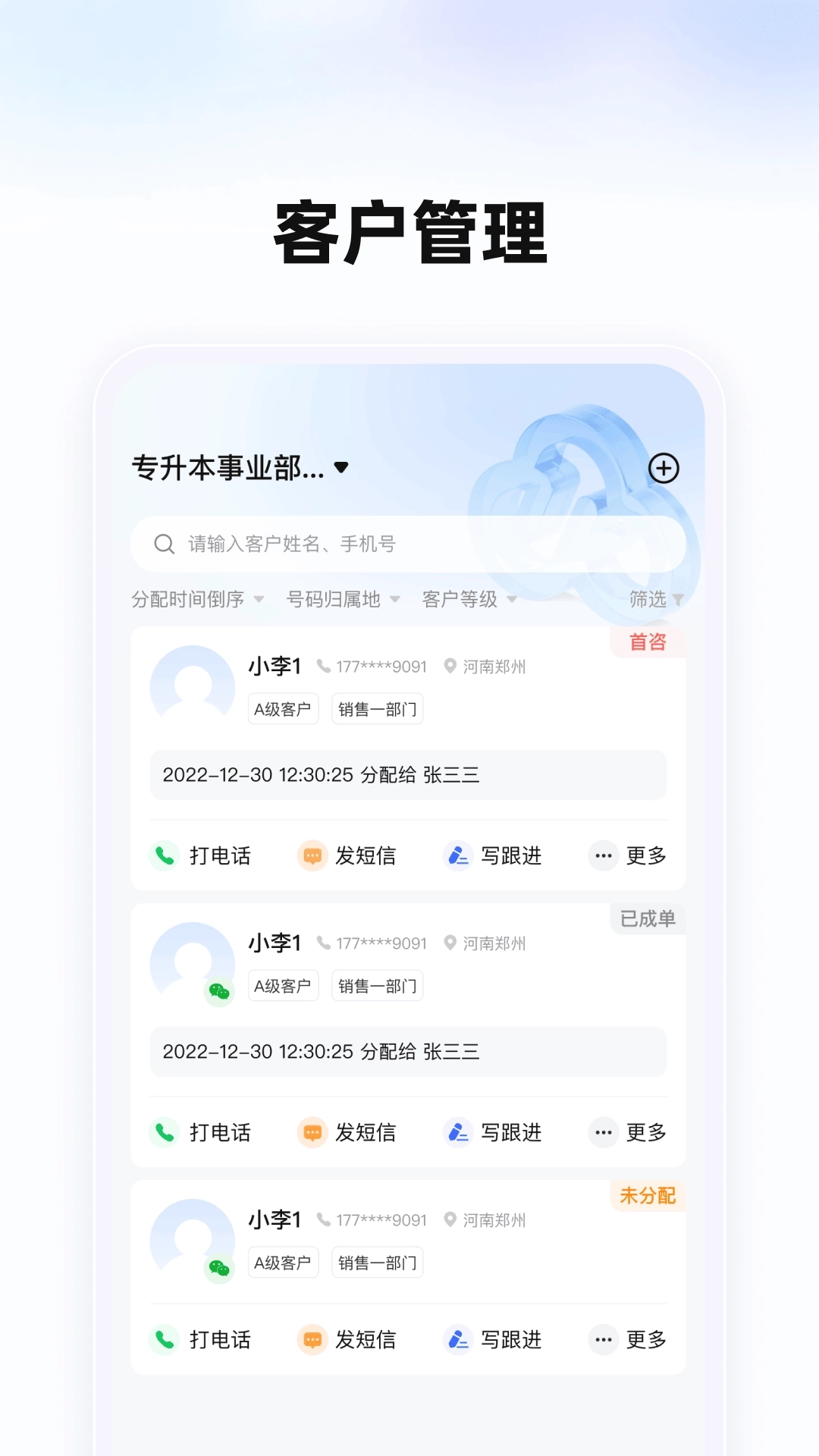The height and width of the screenshot is (1456, 819).
Task: Tap the orange SMS icon on the first card
Action: 312,855
